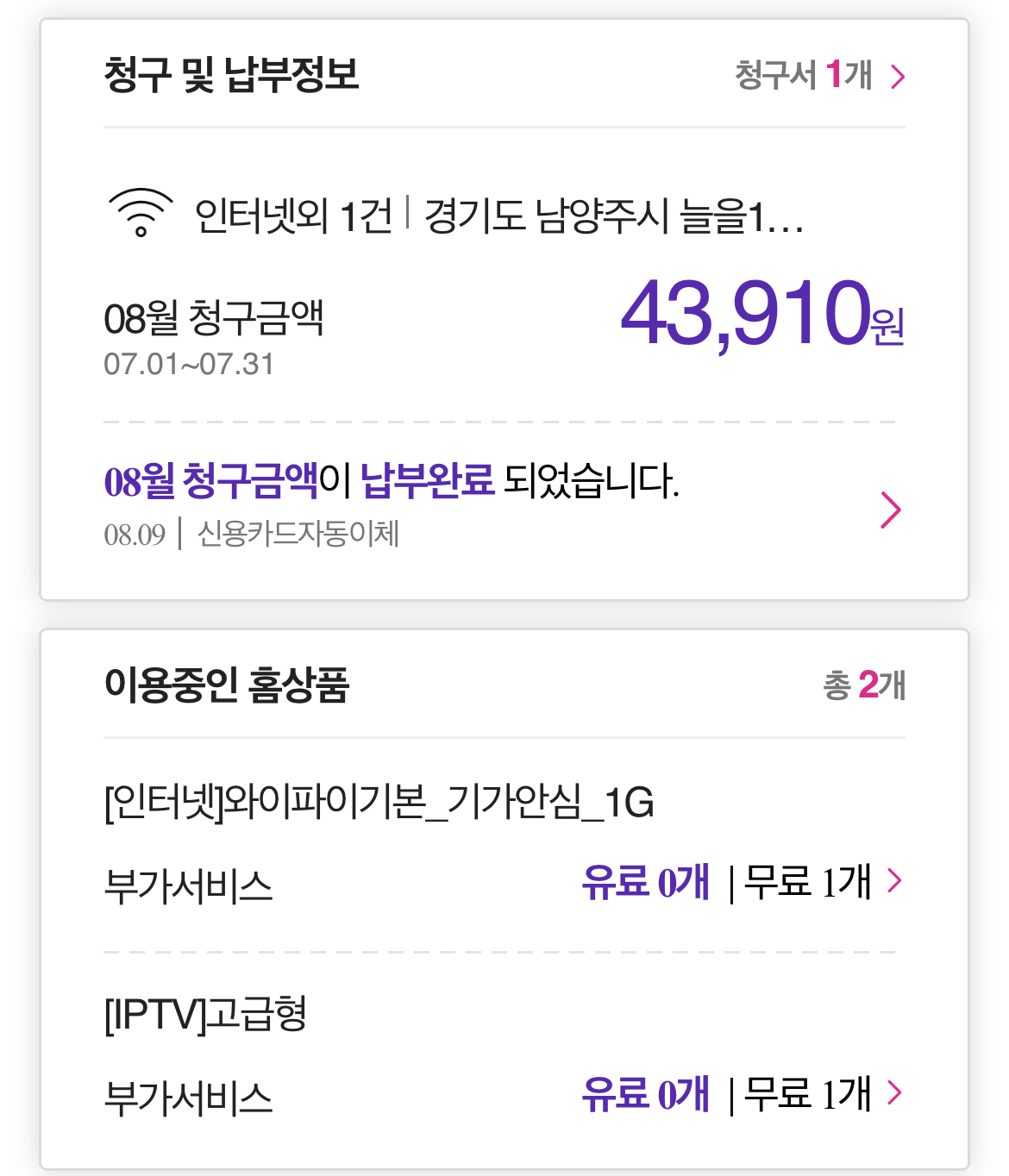This screenshot has height=1176, width=1009.
Task: View the 08월 청구금액 납부완료 details
Action: pos(890,510)
